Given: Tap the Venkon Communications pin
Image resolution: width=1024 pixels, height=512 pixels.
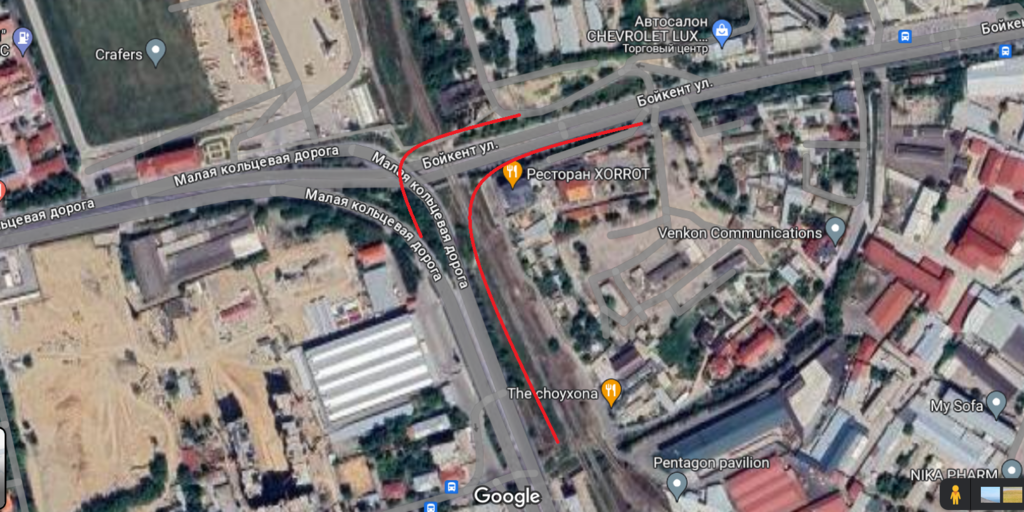Looking at the screenshot, I should tap(835, 230).
